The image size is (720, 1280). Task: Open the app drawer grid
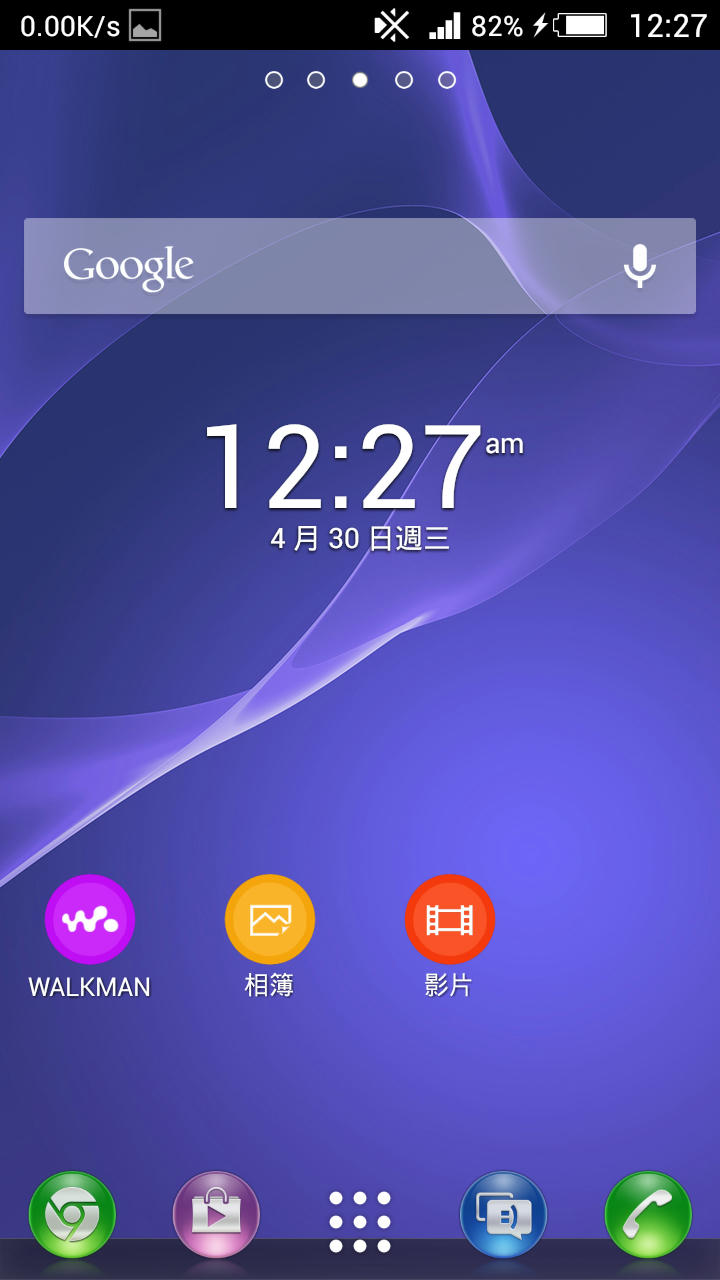360,1220
